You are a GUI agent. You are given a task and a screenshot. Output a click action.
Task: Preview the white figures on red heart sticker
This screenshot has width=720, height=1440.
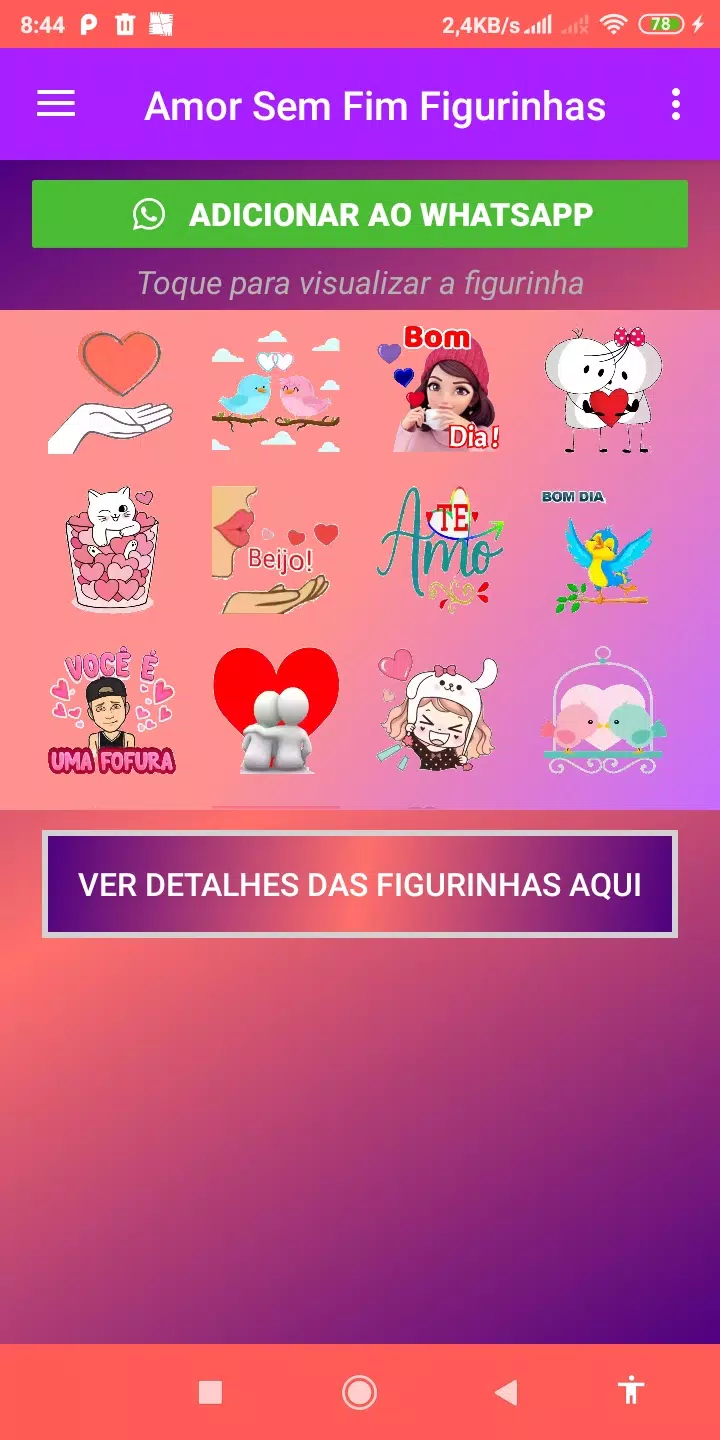276,712
